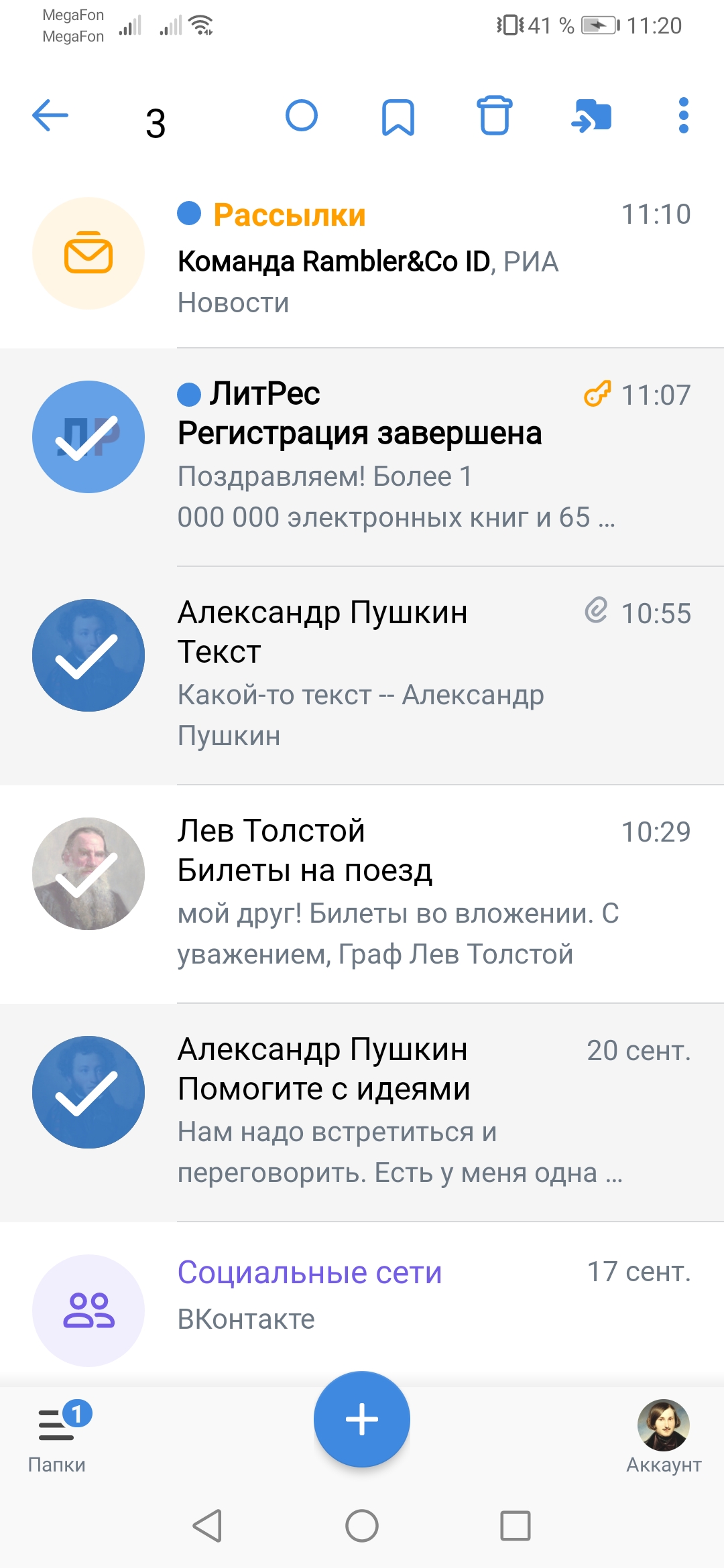Select Лев Толстой's avatar to check the email
724x1568 pixels.
pos(88,874)
